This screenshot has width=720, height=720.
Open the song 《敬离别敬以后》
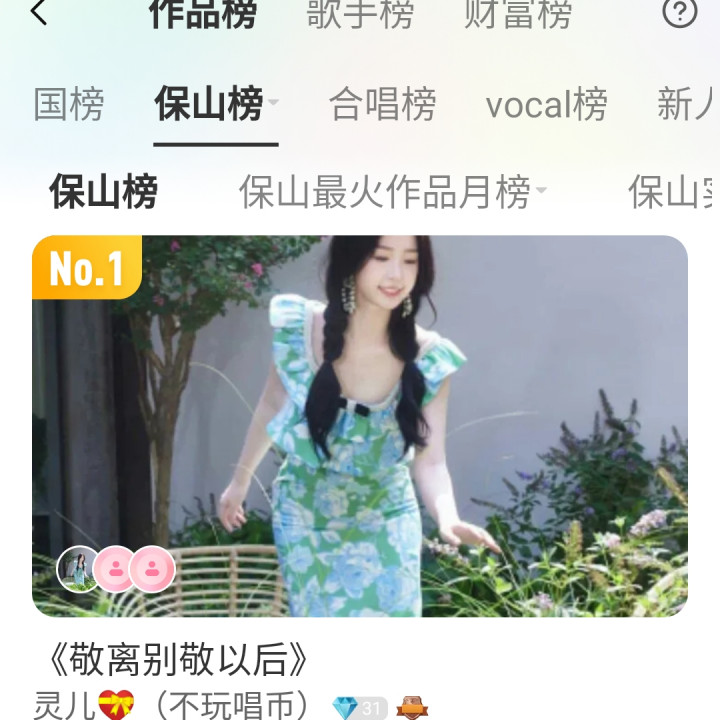180,661
